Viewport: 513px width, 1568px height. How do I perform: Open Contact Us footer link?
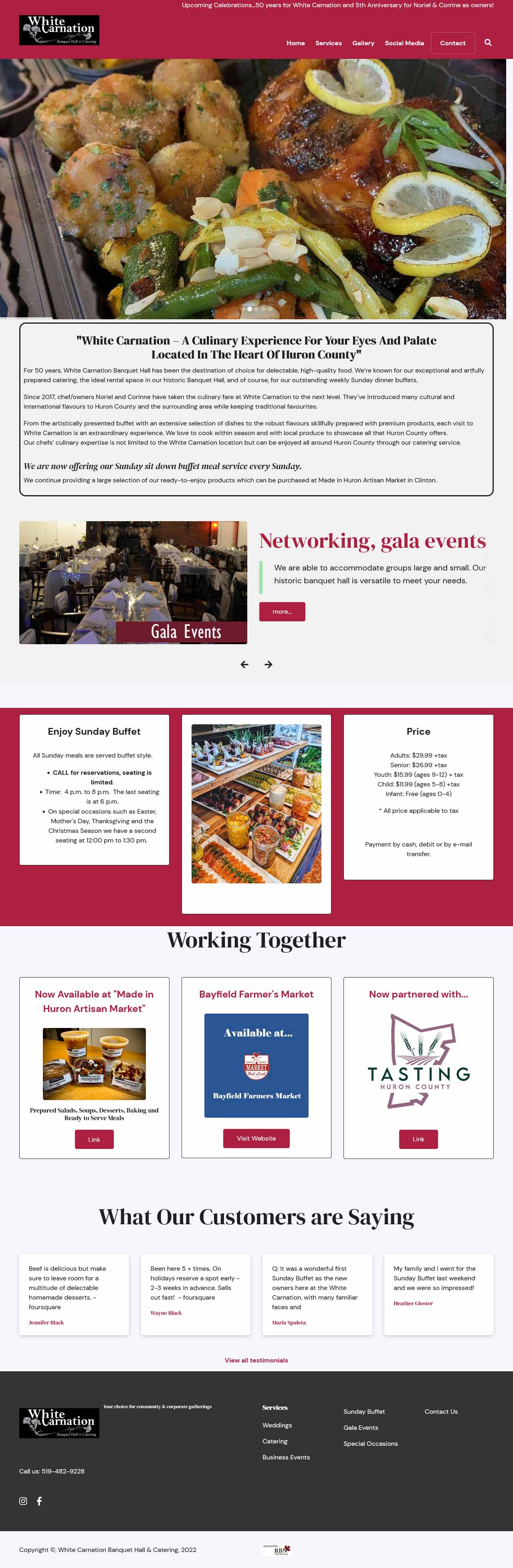coord(440,1412)
